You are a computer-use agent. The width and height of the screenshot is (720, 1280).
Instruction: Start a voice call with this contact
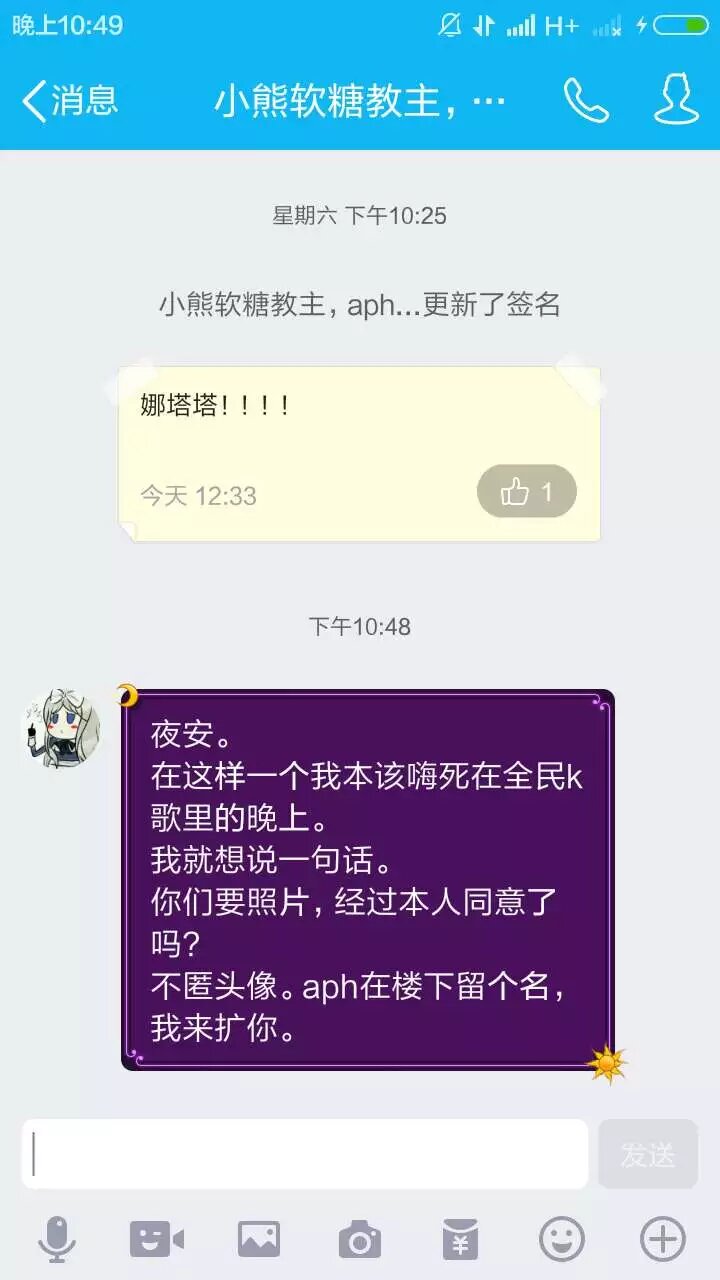point(586,100)
